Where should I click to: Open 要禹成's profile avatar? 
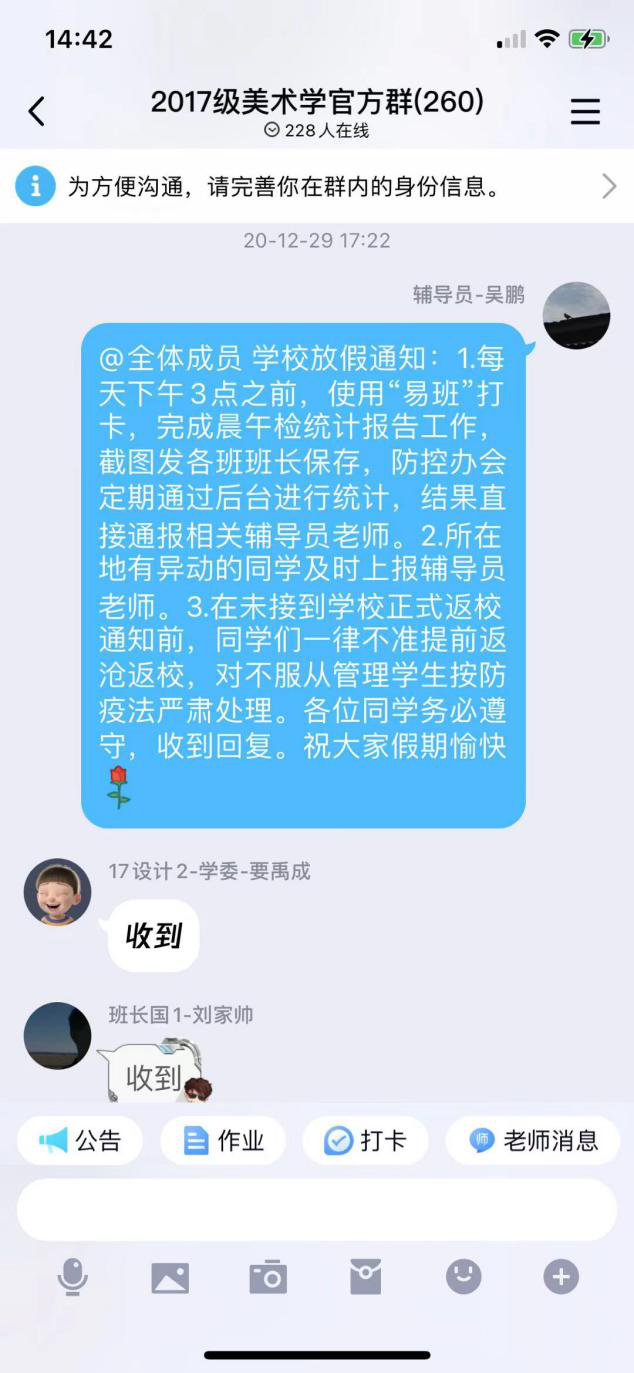click(x=57, y=892)
